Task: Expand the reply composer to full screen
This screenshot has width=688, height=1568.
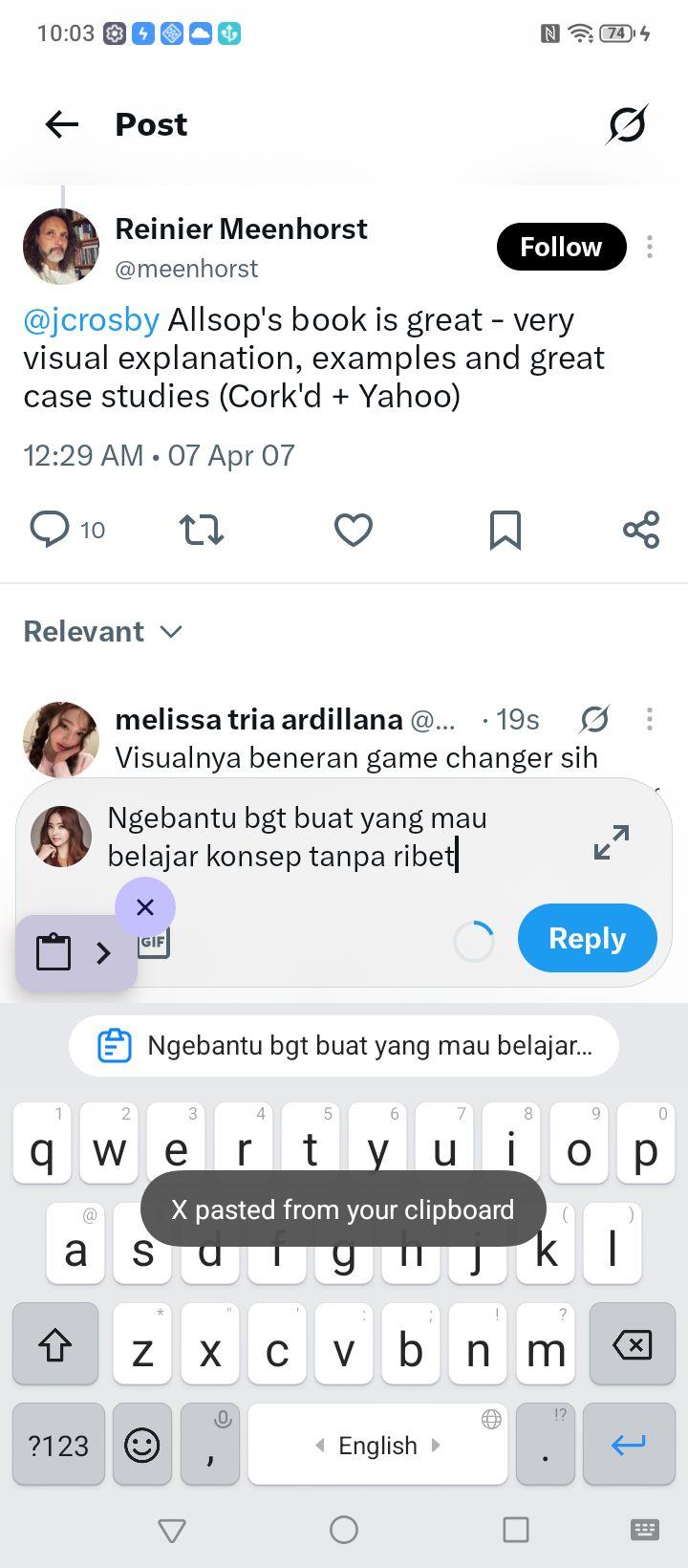Action: click(x=612, y=841)
